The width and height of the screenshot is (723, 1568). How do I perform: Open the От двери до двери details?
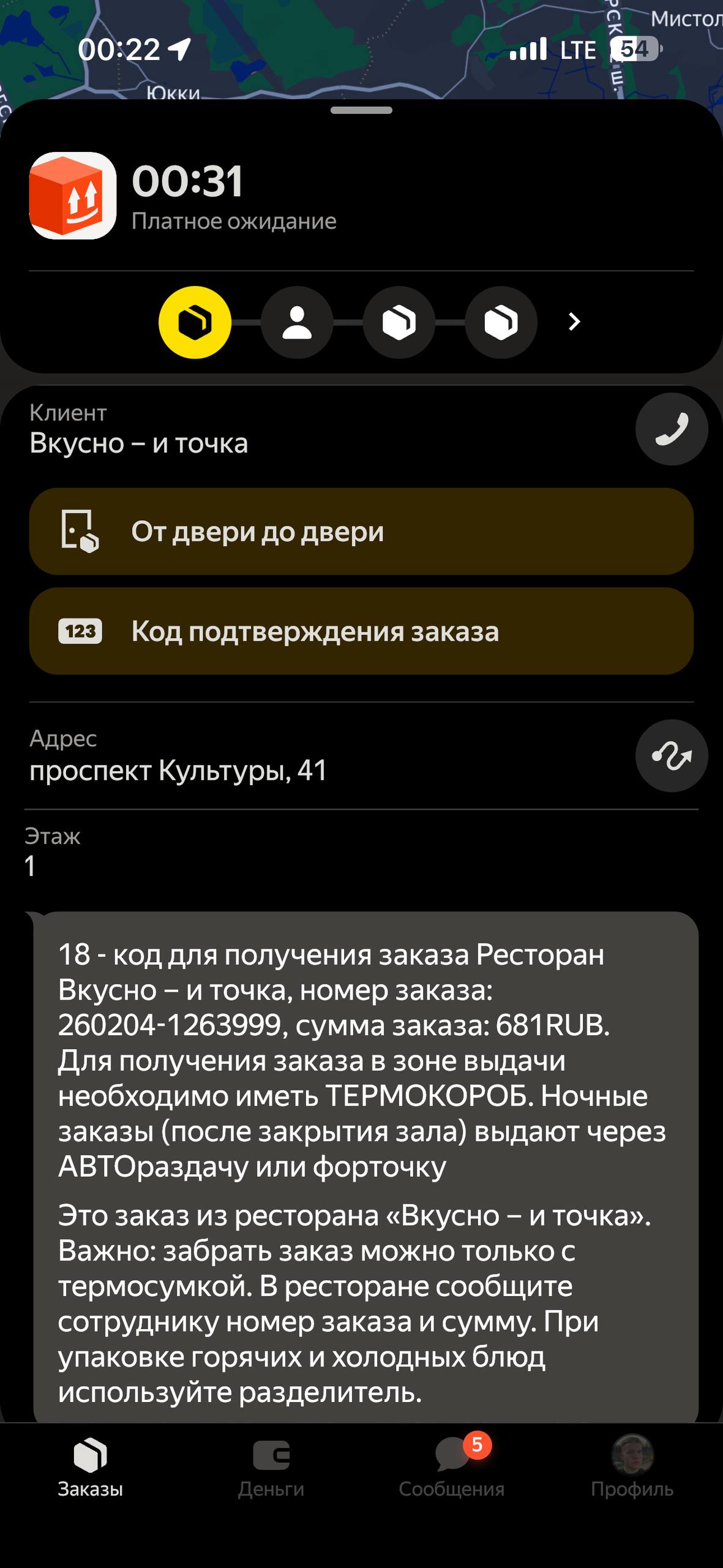361,531
